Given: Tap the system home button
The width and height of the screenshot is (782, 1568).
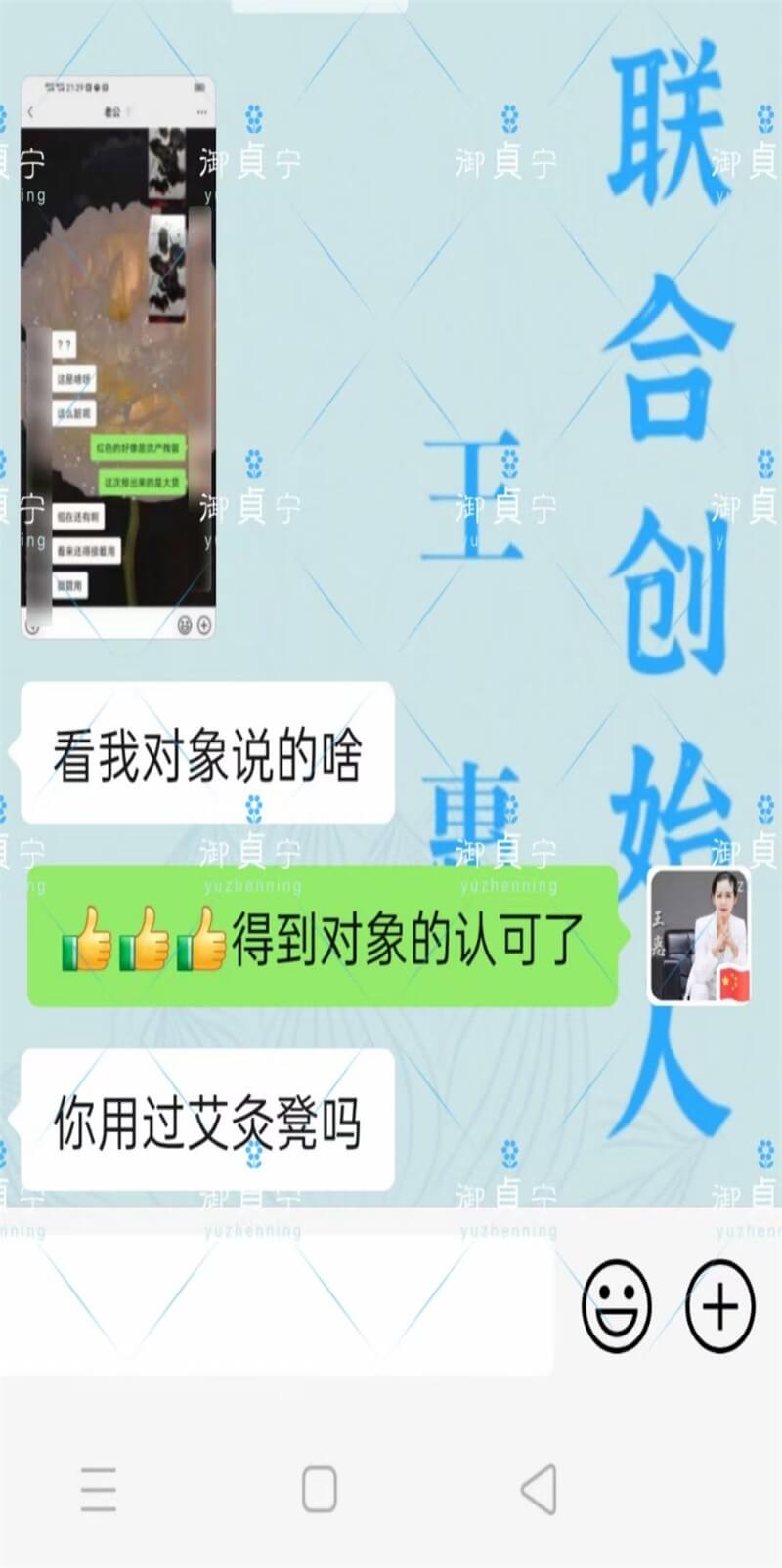Looking at the screenshot, I should [x=319, y=1489].
